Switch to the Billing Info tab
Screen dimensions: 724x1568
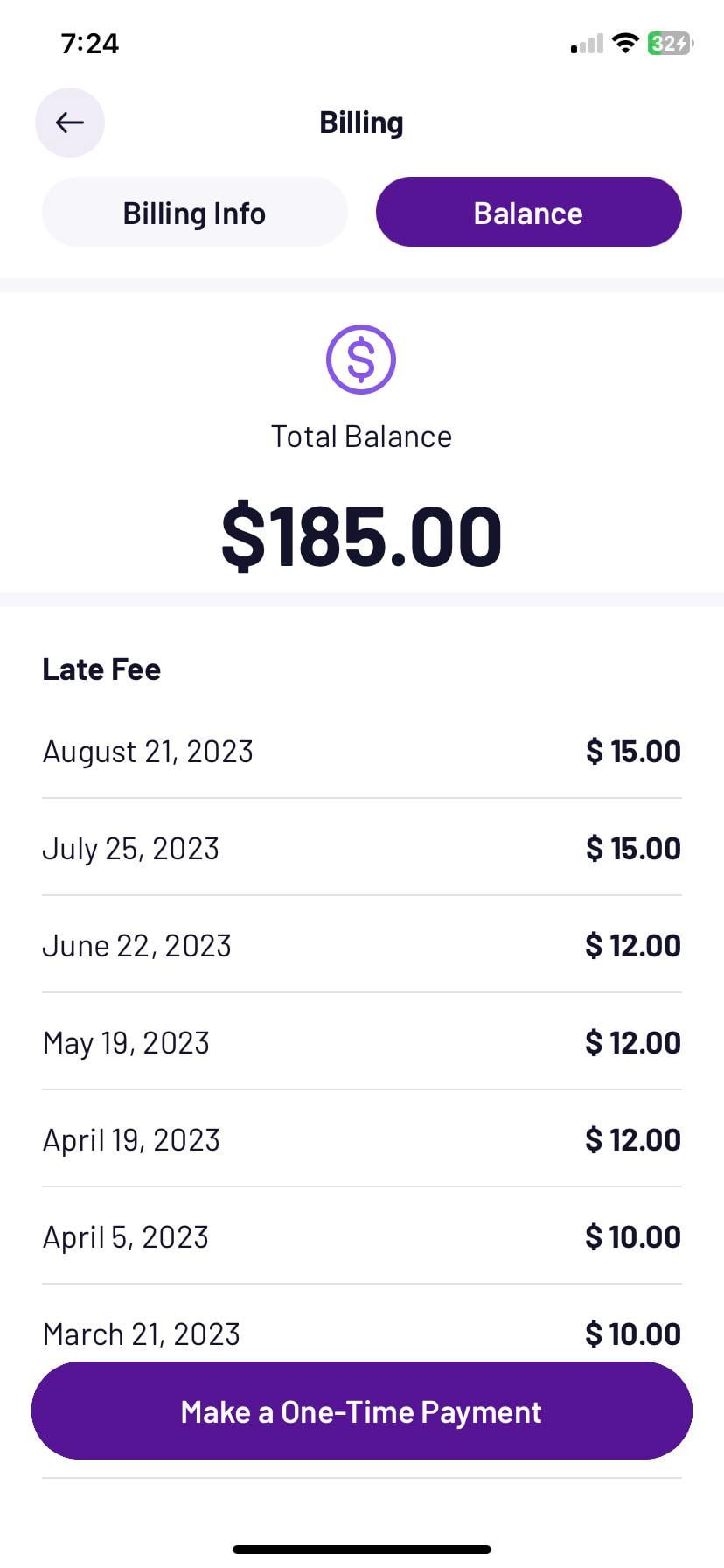pyautogui.click(x=194, y=212)
